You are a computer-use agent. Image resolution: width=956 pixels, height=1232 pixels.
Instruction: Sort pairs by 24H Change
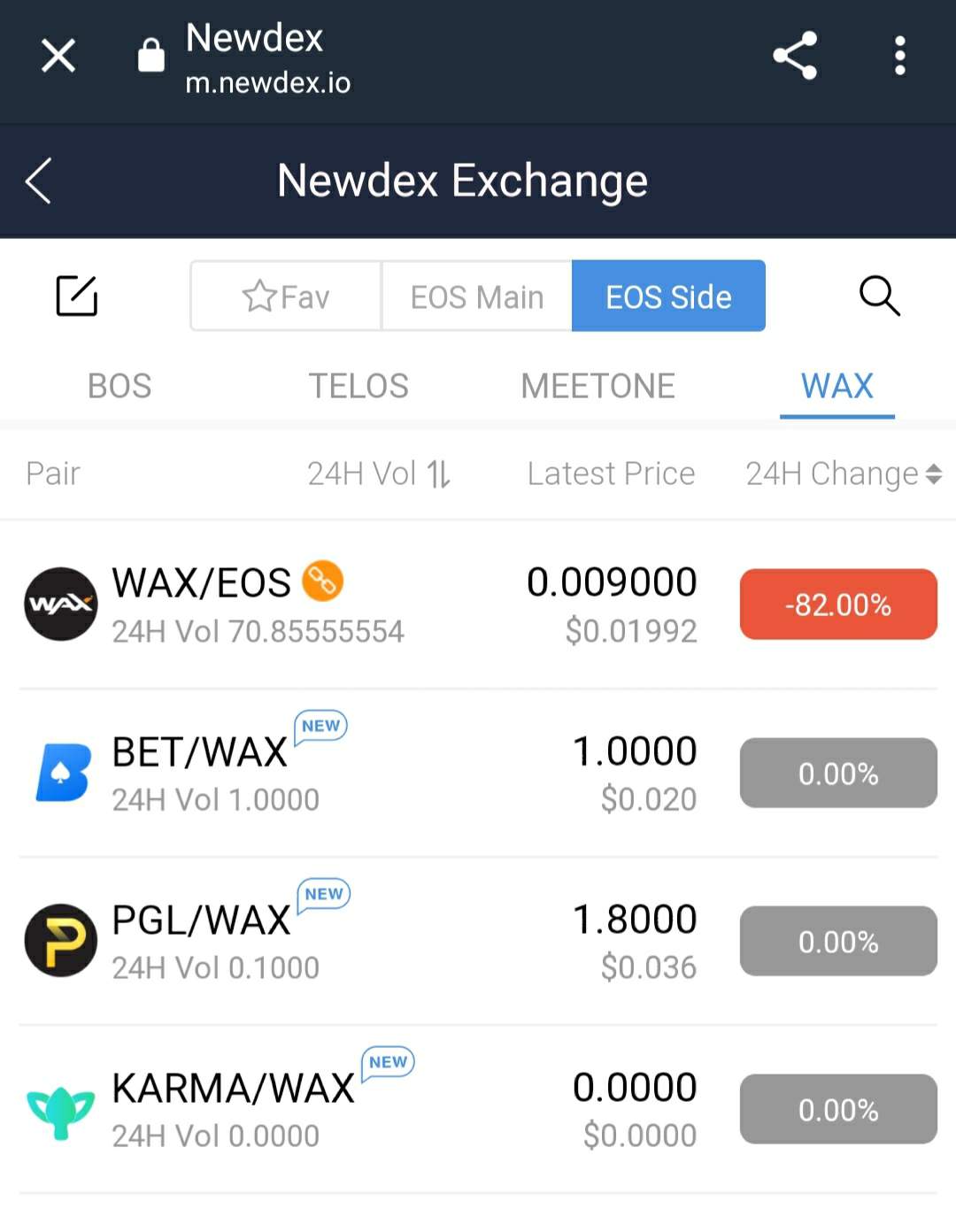pos(843,474)
